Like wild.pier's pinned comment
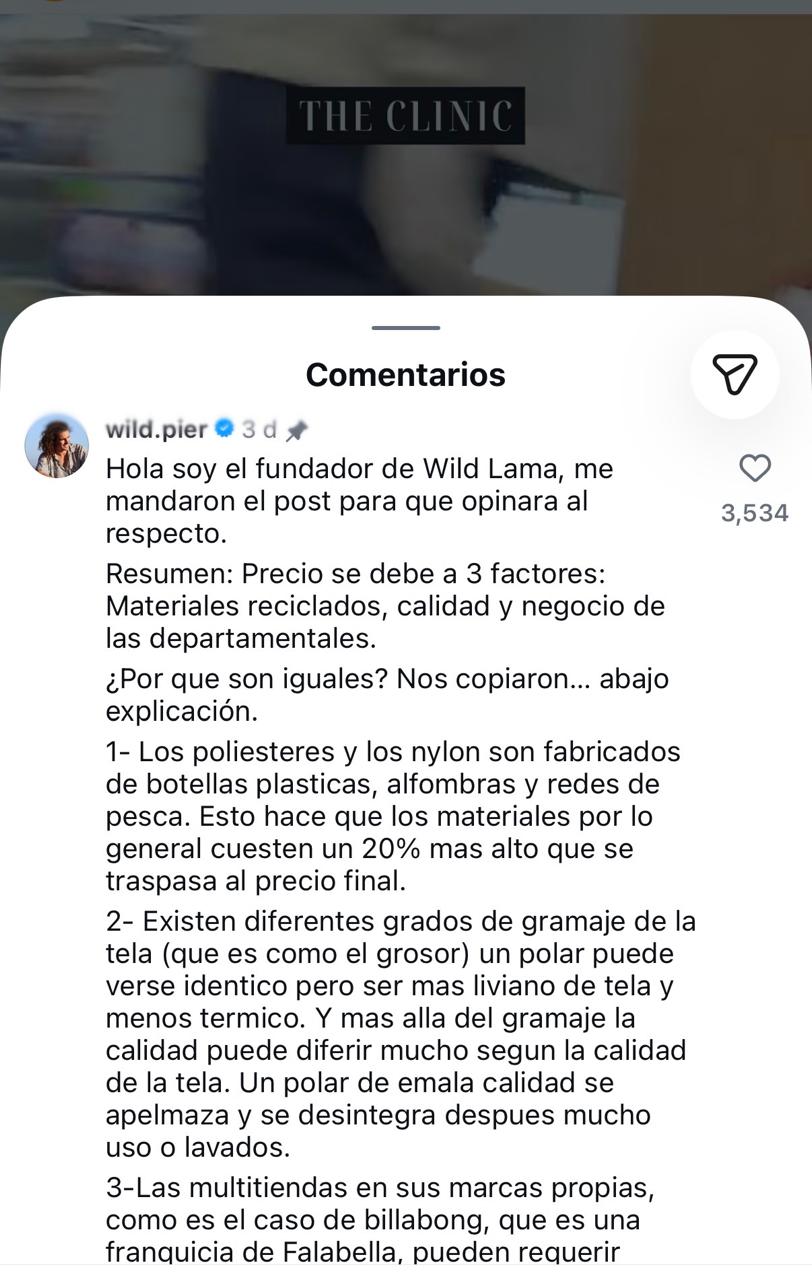The width and height of the screenshot is (812, 1280). (754, 468)
